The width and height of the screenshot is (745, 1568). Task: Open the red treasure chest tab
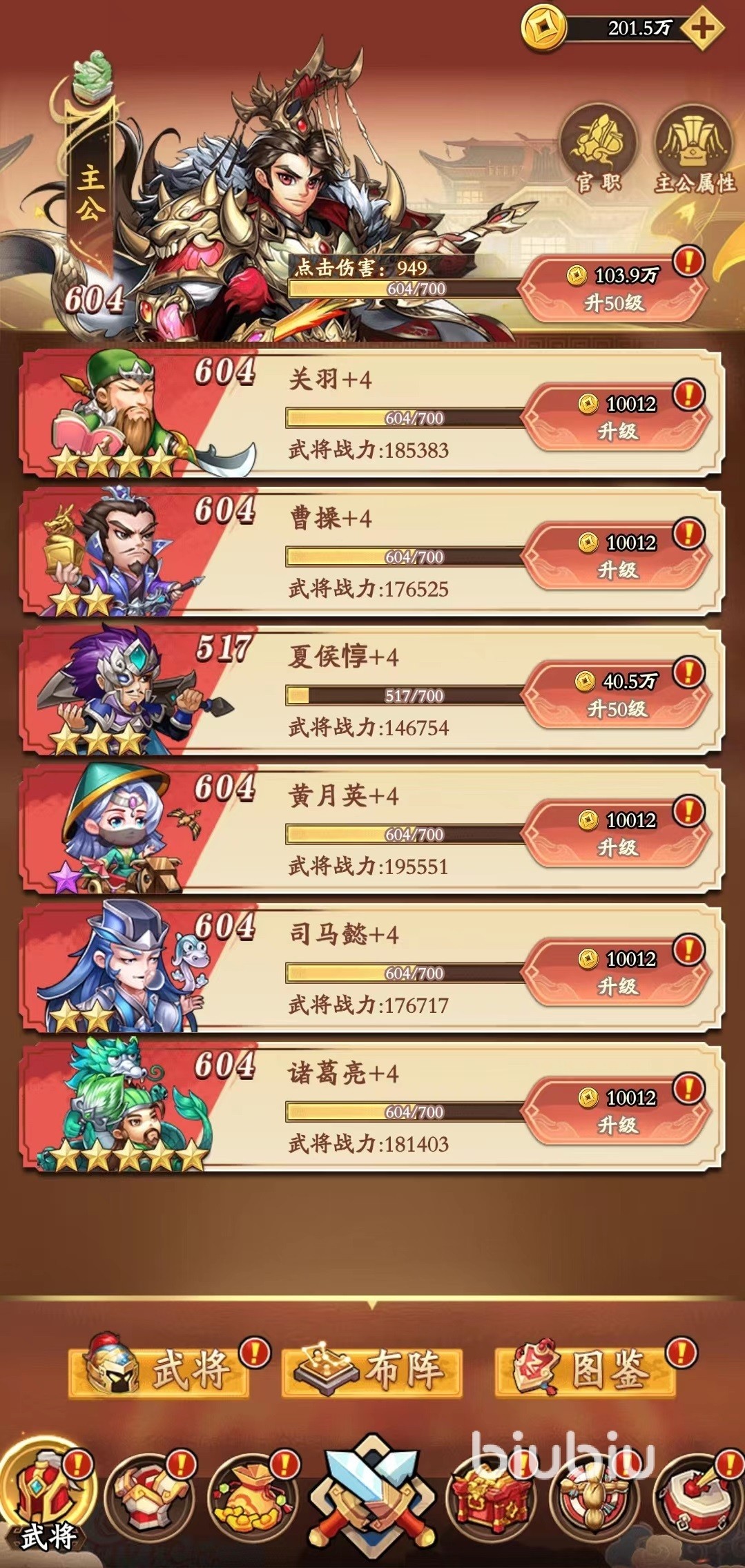pos(490,1497)
